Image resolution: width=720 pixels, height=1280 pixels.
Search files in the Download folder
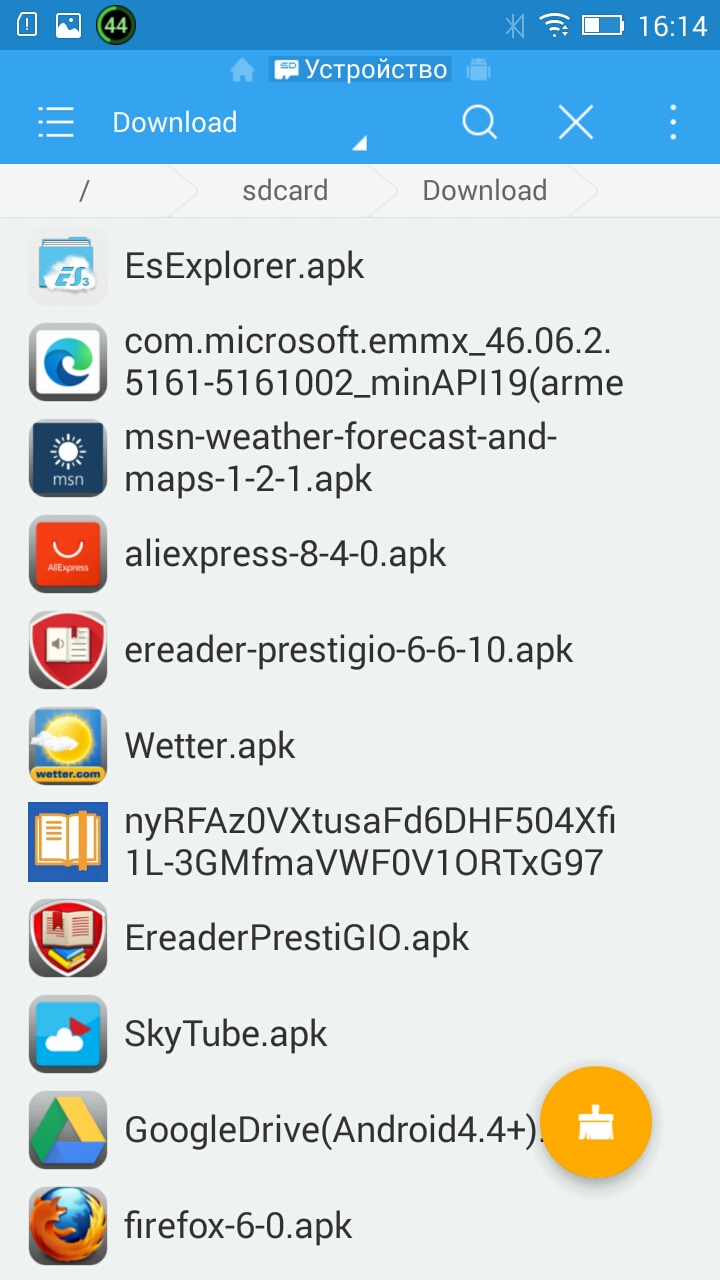point(479,123)
